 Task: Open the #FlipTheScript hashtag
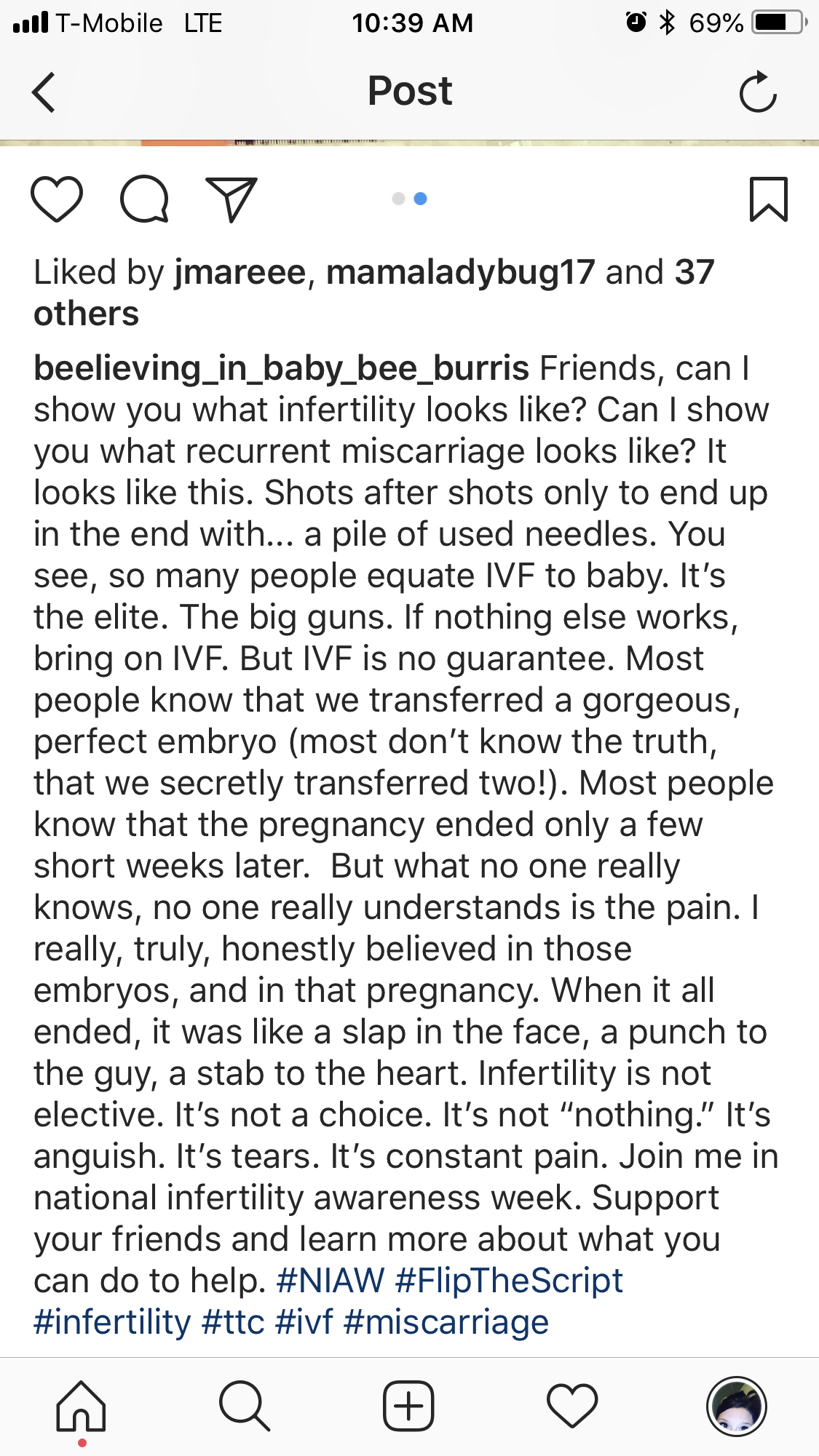508,1281
